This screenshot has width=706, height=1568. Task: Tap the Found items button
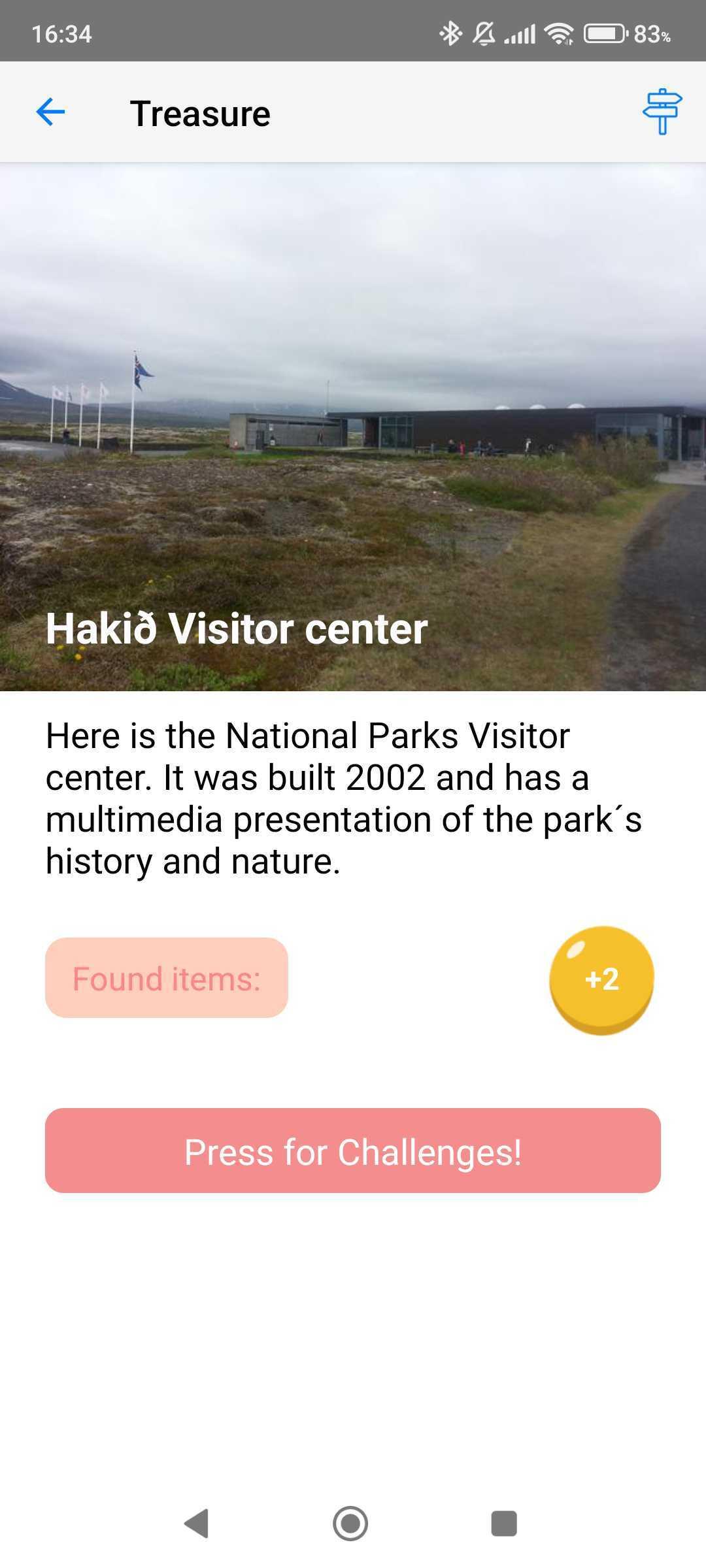pos(167,978)
